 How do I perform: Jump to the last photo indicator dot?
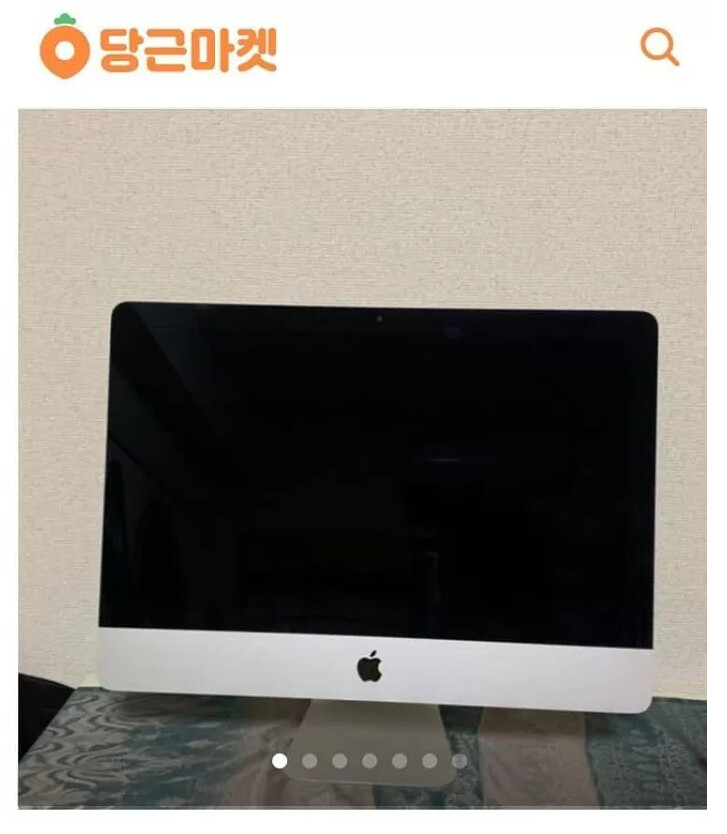point(459,762)
